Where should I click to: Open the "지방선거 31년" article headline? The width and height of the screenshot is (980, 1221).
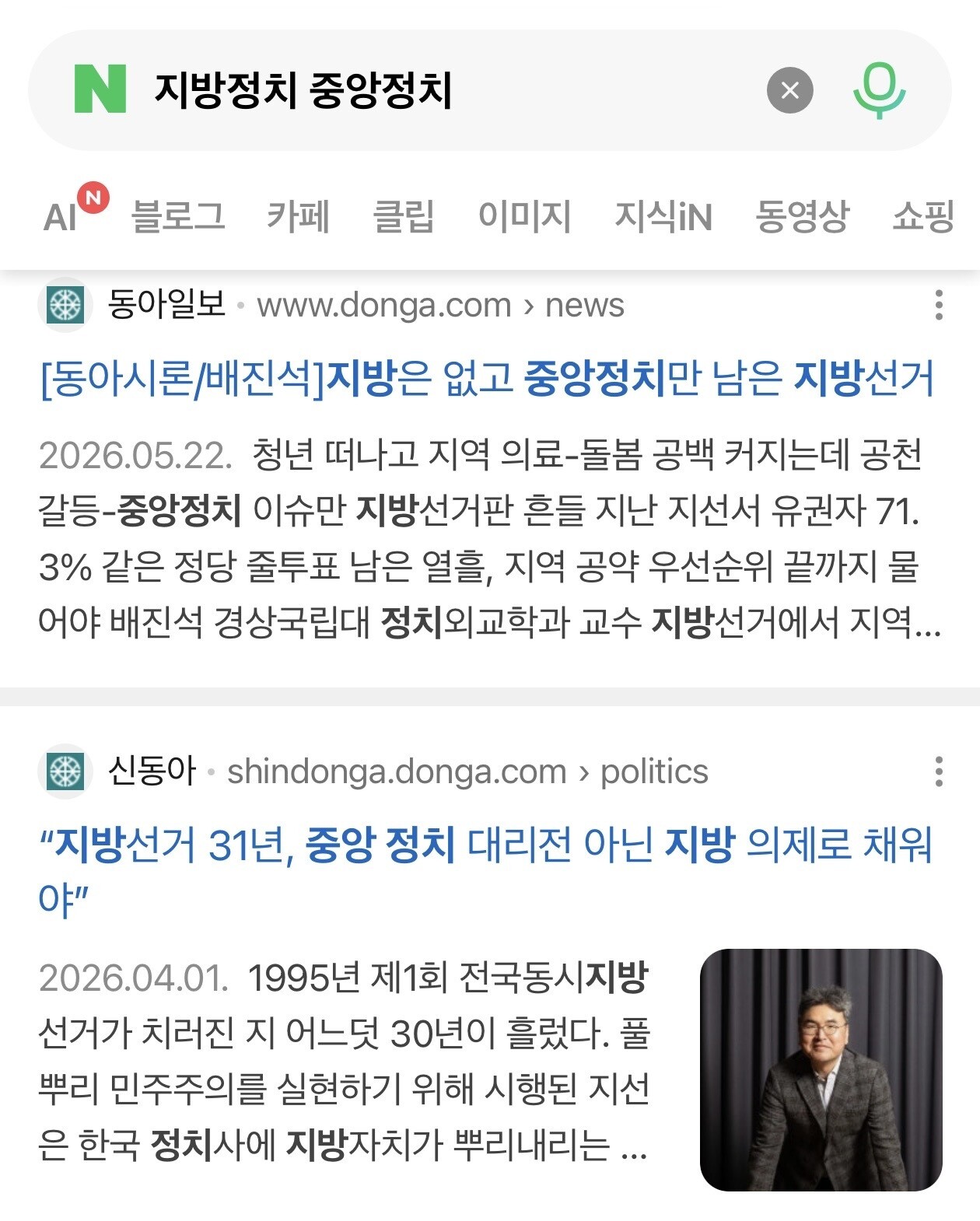coord(485,871)
